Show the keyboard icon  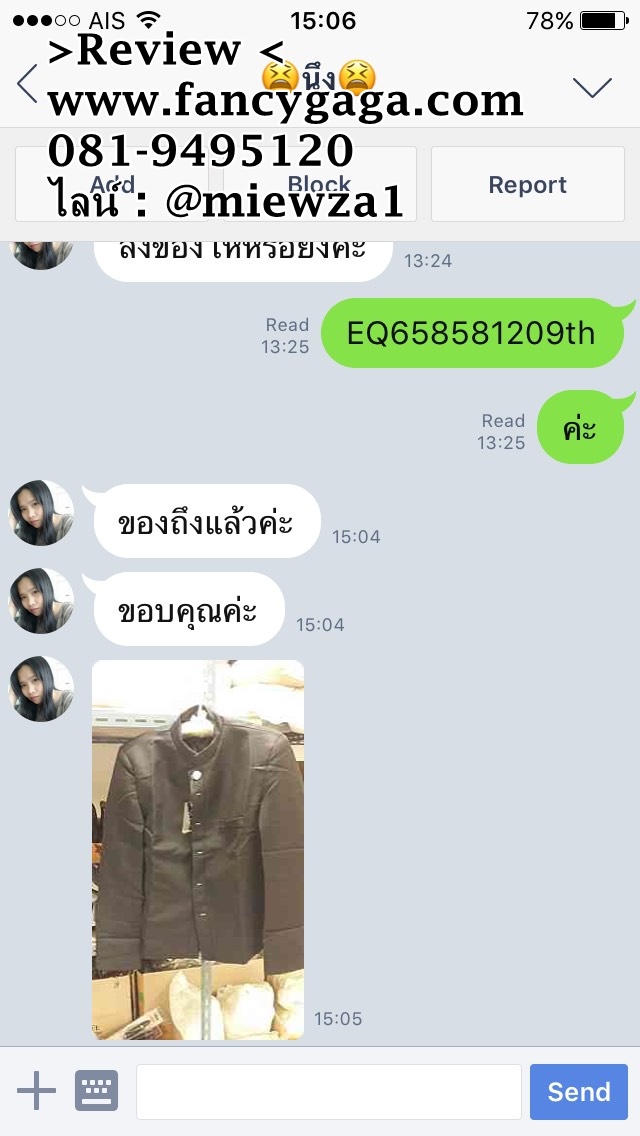coord(96,1090)
